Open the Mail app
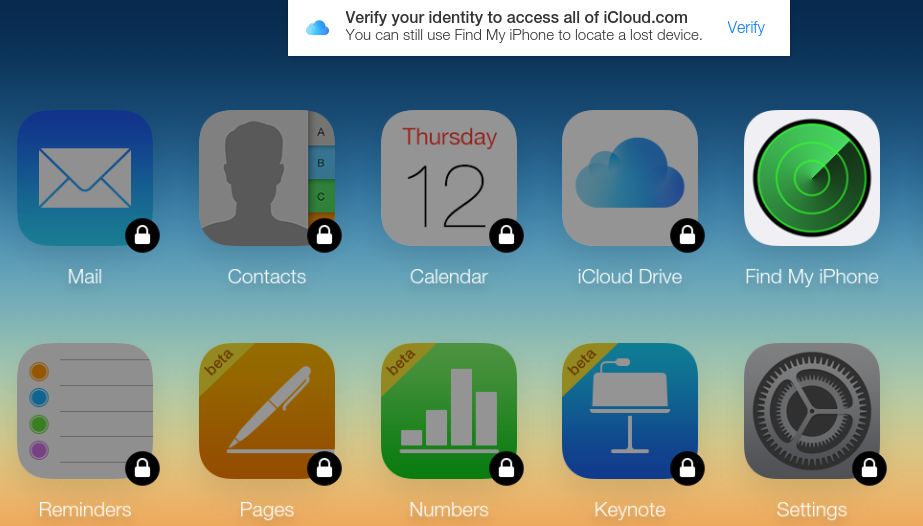The image size is (923, 526). (85, 178)
